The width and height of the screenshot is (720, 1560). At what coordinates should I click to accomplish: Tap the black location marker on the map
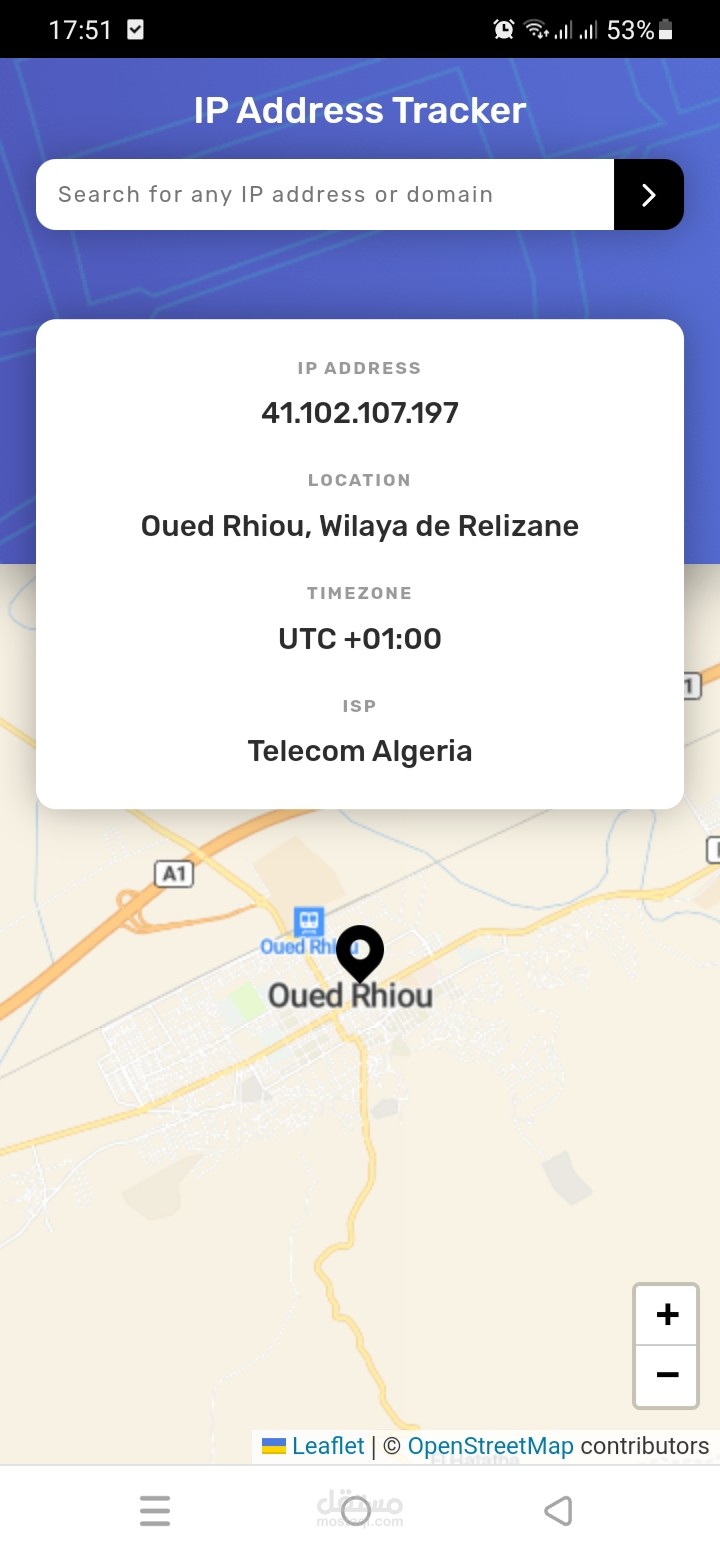tap(360, 950)
